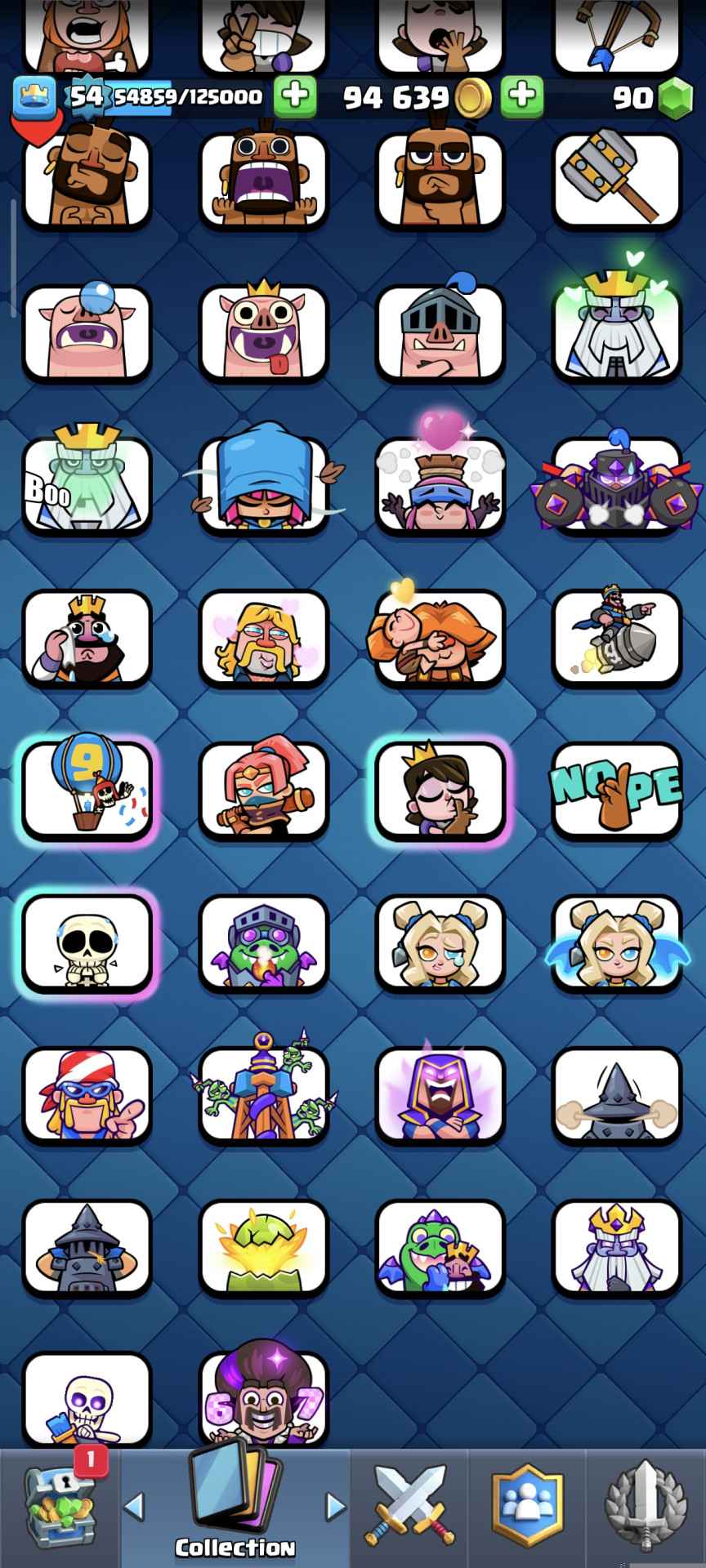Add more gold with the plus button
Image resolution: width=706 pixels, height=1568 pixels.
[x=521, y=96]
